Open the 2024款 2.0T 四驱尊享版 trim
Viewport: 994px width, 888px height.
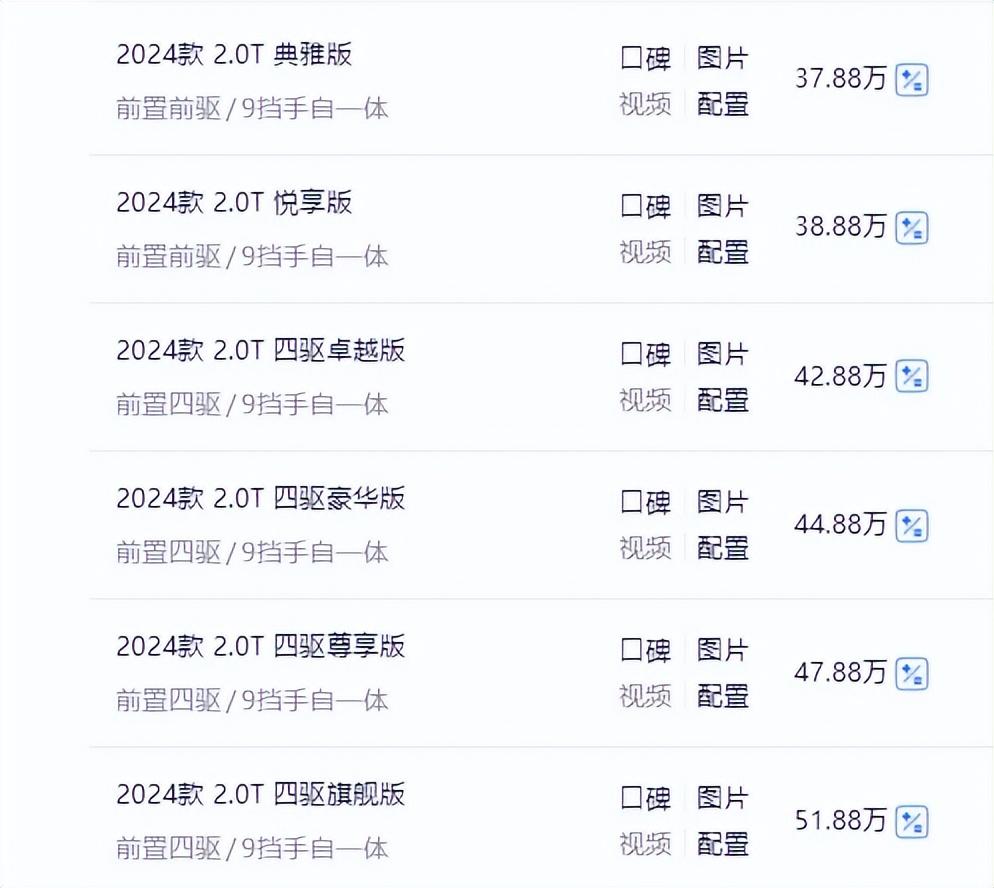click(x=260, y=647)
